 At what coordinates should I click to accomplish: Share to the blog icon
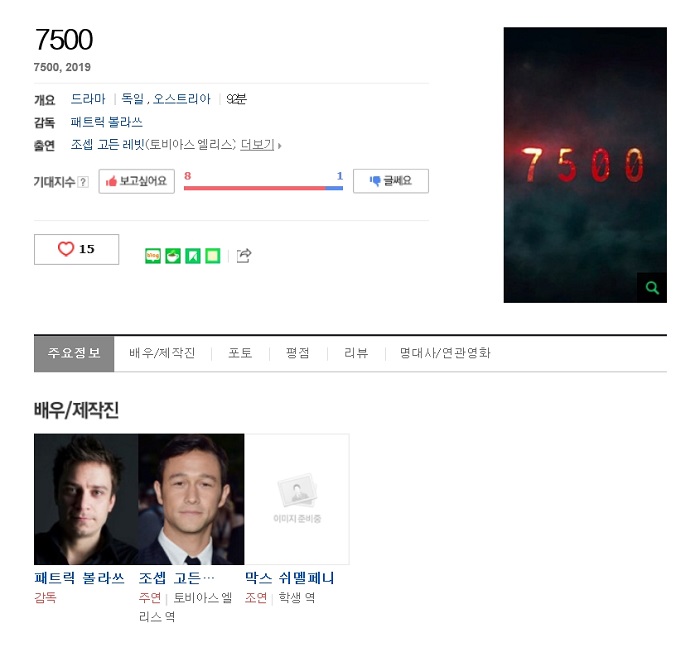coord(153,256)
